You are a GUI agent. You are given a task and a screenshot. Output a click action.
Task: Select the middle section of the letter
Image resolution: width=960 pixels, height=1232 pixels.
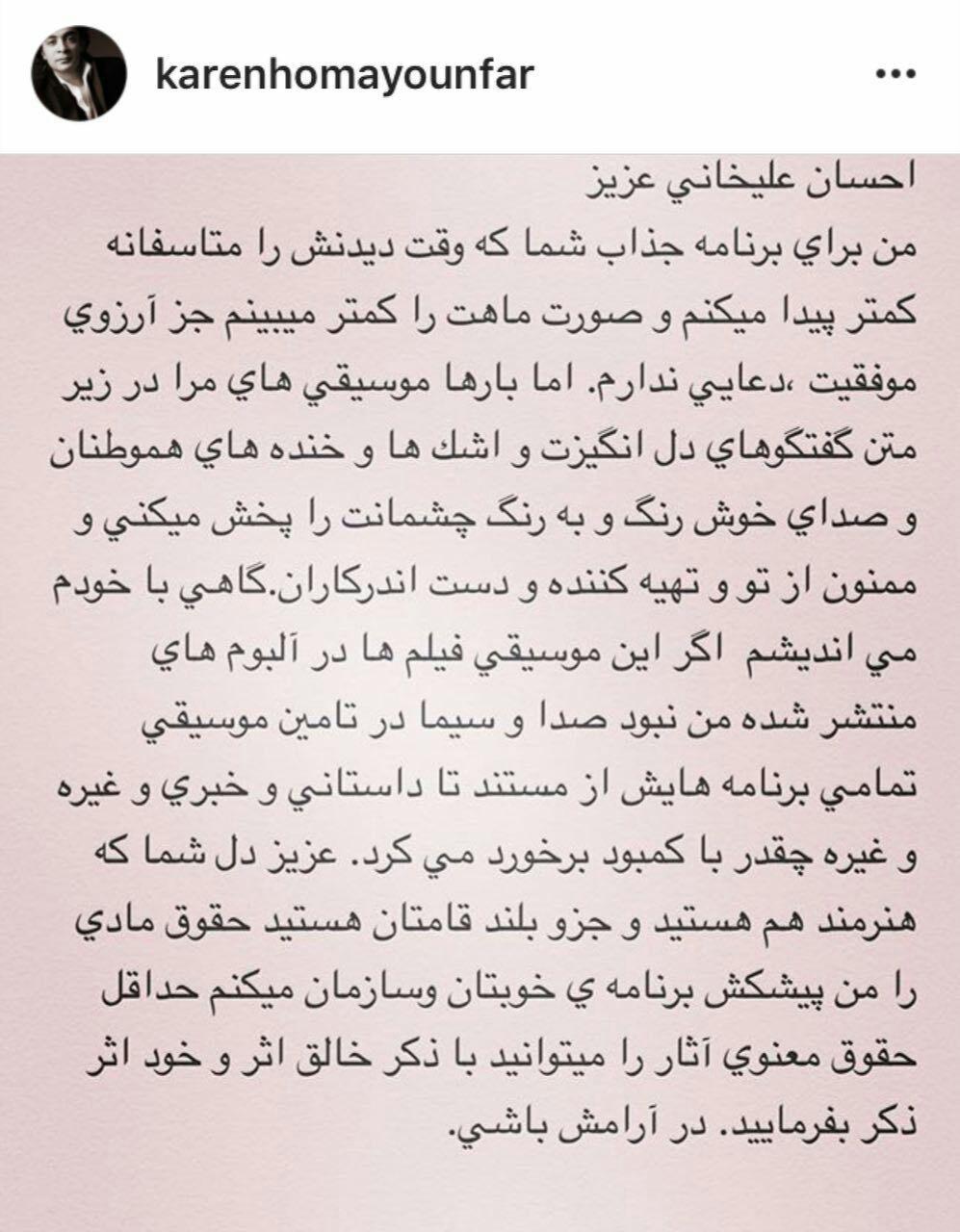point(481,674)
